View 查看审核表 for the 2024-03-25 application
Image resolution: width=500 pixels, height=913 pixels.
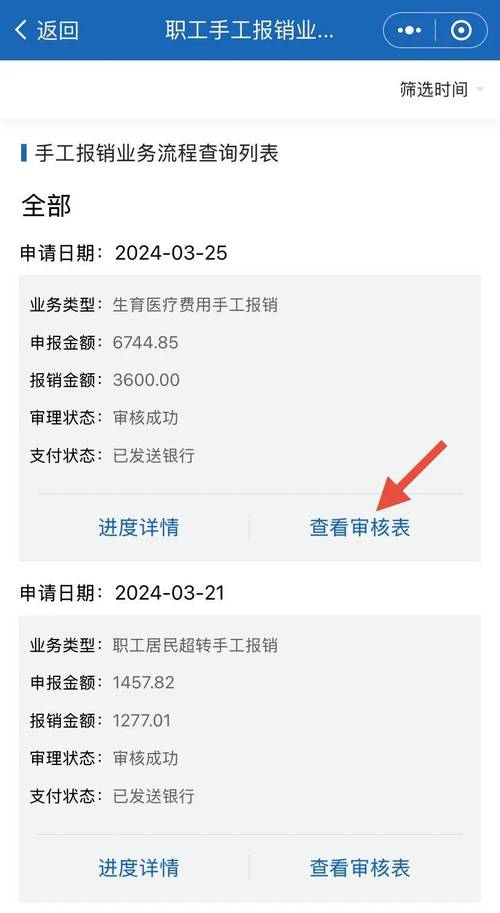(x=360, y=527)
